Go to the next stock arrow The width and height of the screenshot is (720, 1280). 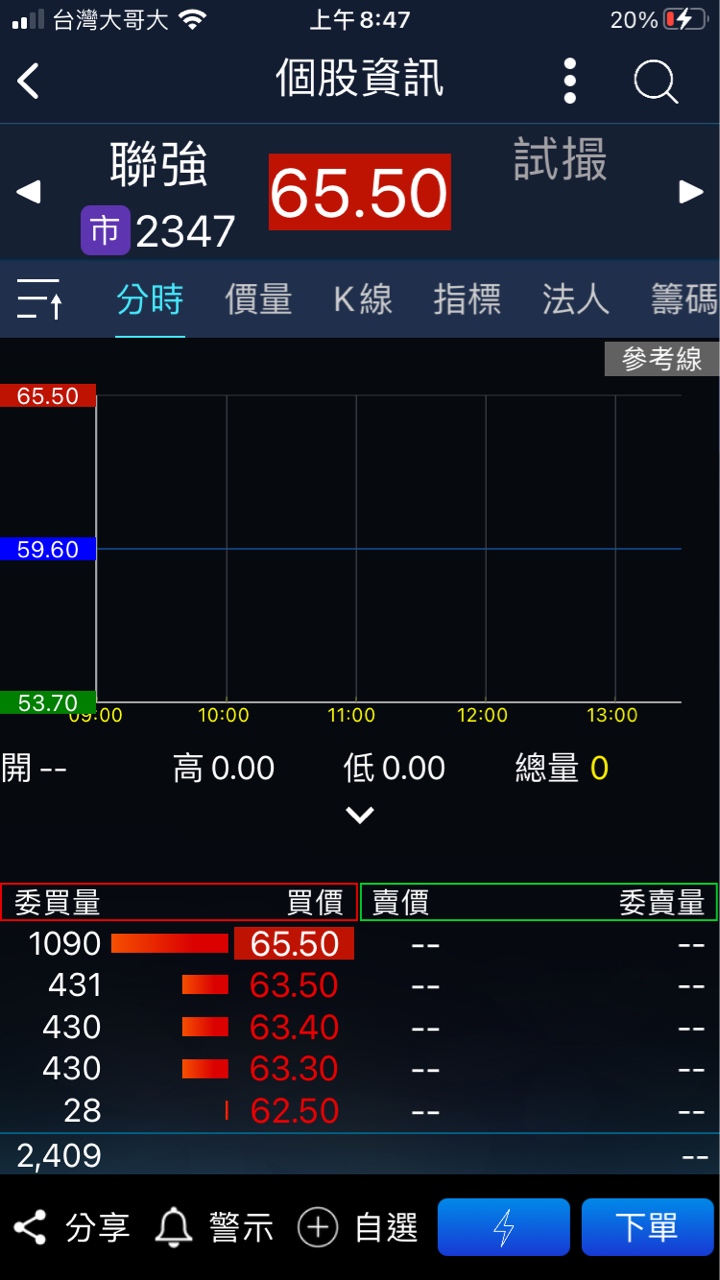(691, 192)
